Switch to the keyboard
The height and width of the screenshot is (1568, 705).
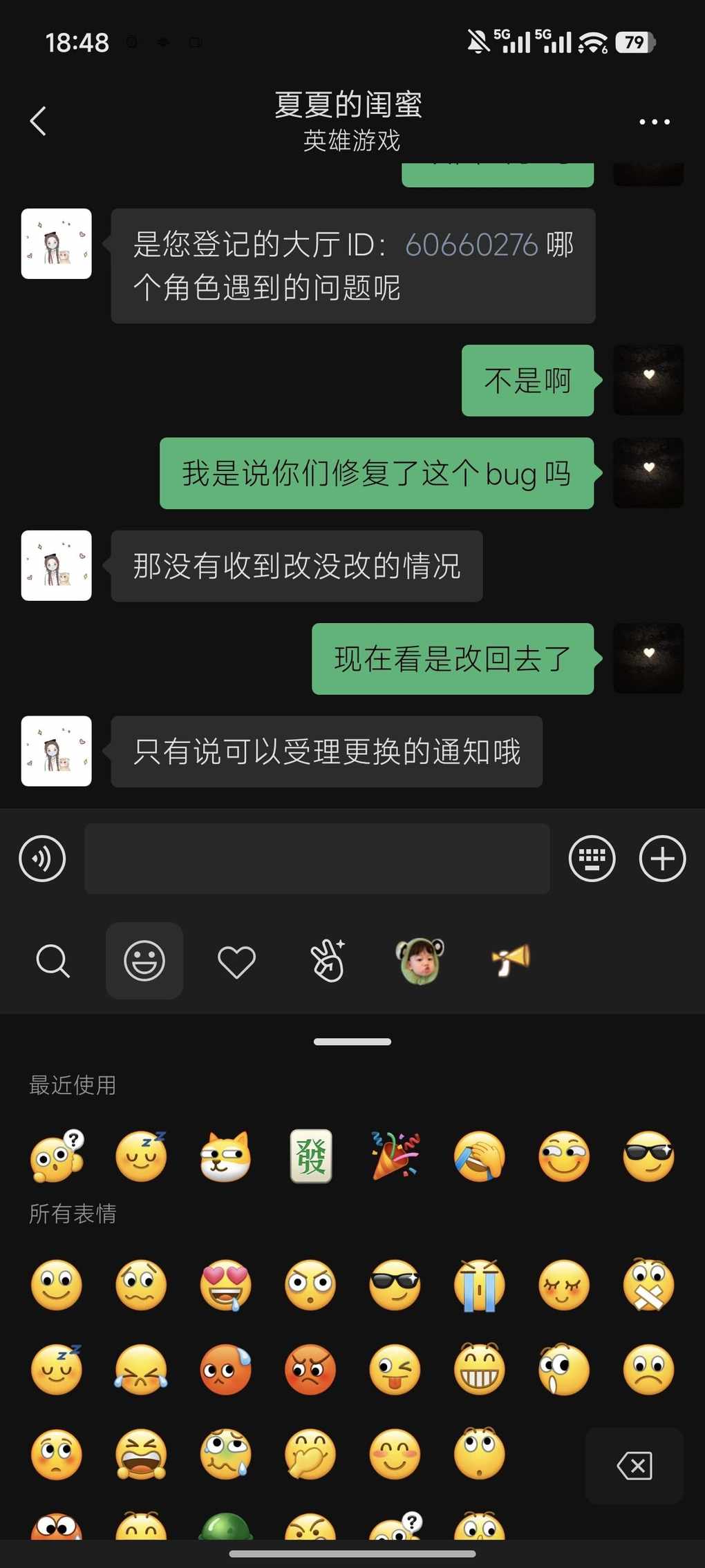click(x=592, y=859)
